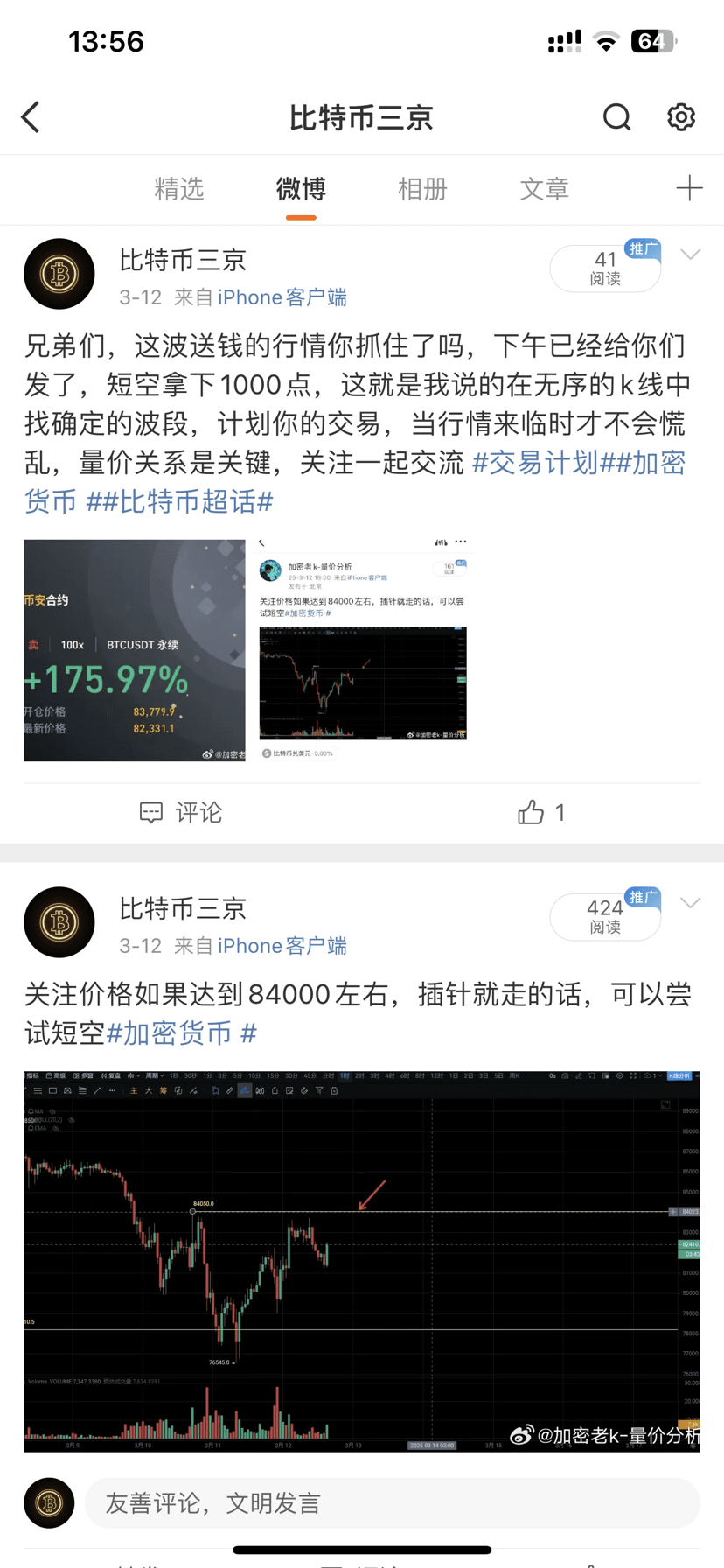View the second image in first post
The width and height of the screenshot is (724, 1568).
pos(363,650)
